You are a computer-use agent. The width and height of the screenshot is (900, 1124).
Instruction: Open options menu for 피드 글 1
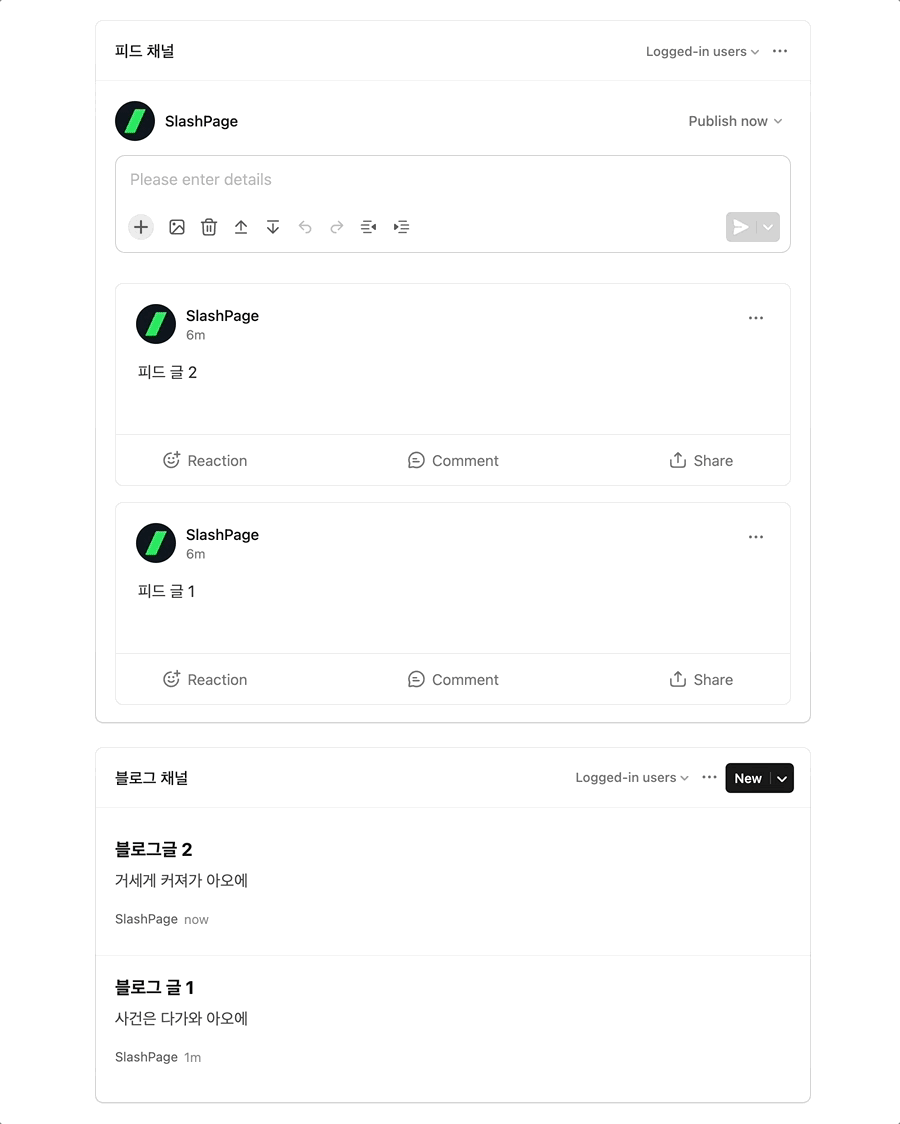coord(756,537)
